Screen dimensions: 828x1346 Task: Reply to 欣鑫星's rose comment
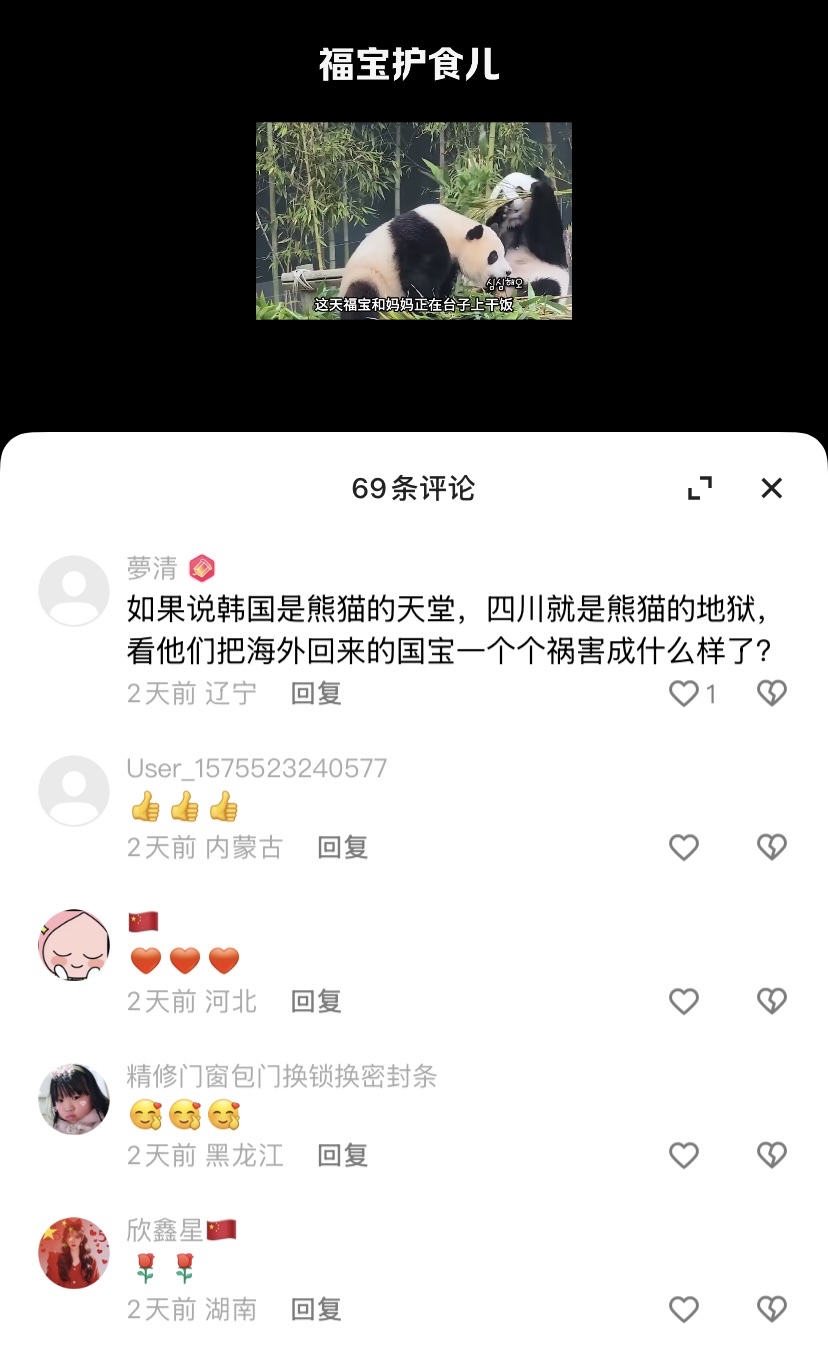[316, 1309]
